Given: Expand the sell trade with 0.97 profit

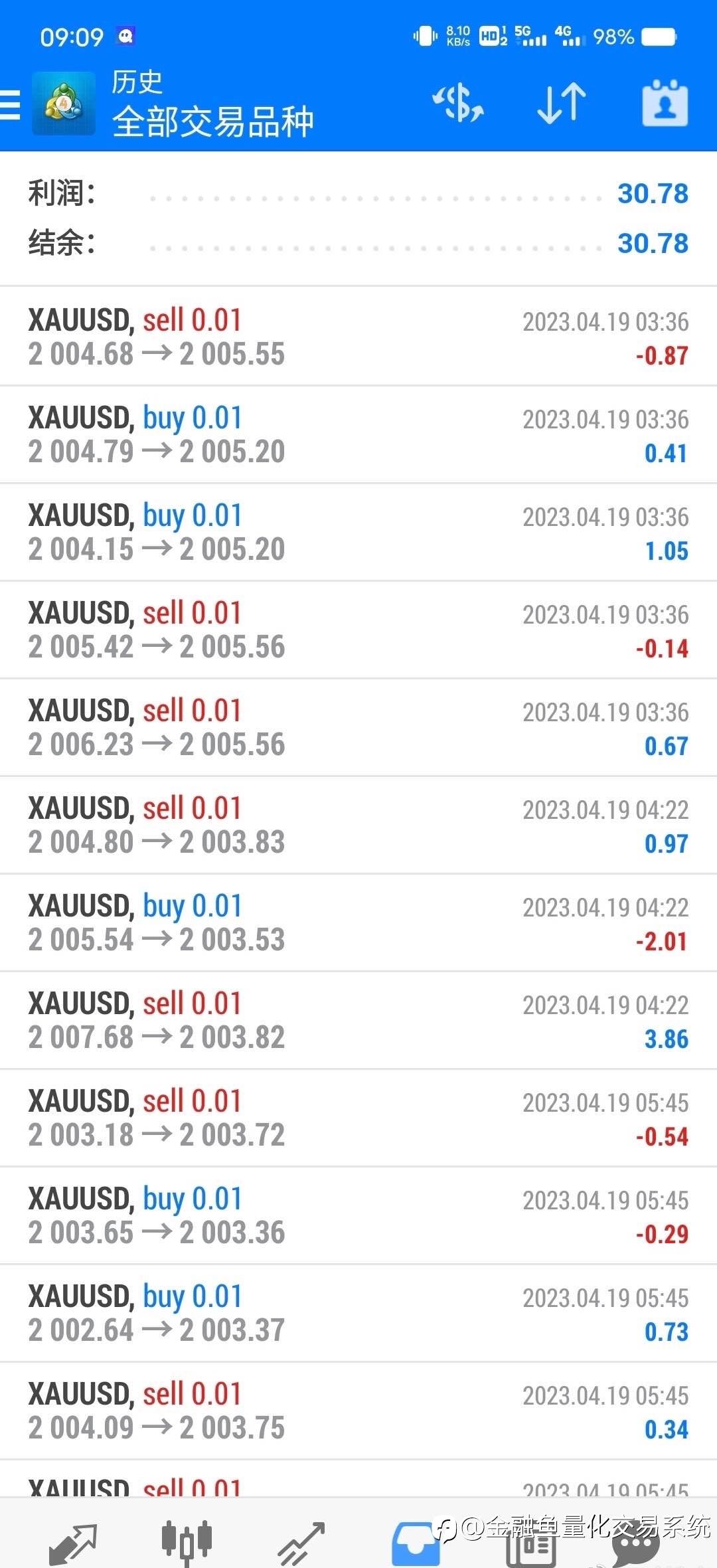Looking at the screenshot, I should [x=358, y=825].
